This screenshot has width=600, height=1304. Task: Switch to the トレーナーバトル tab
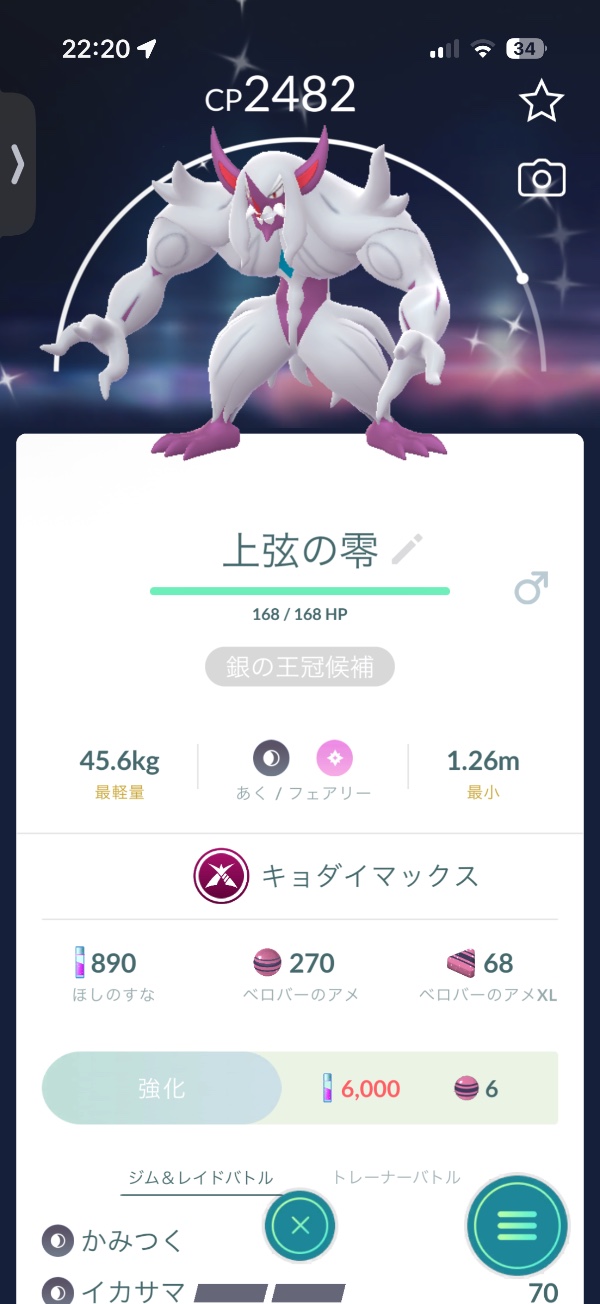point(396,1177)
